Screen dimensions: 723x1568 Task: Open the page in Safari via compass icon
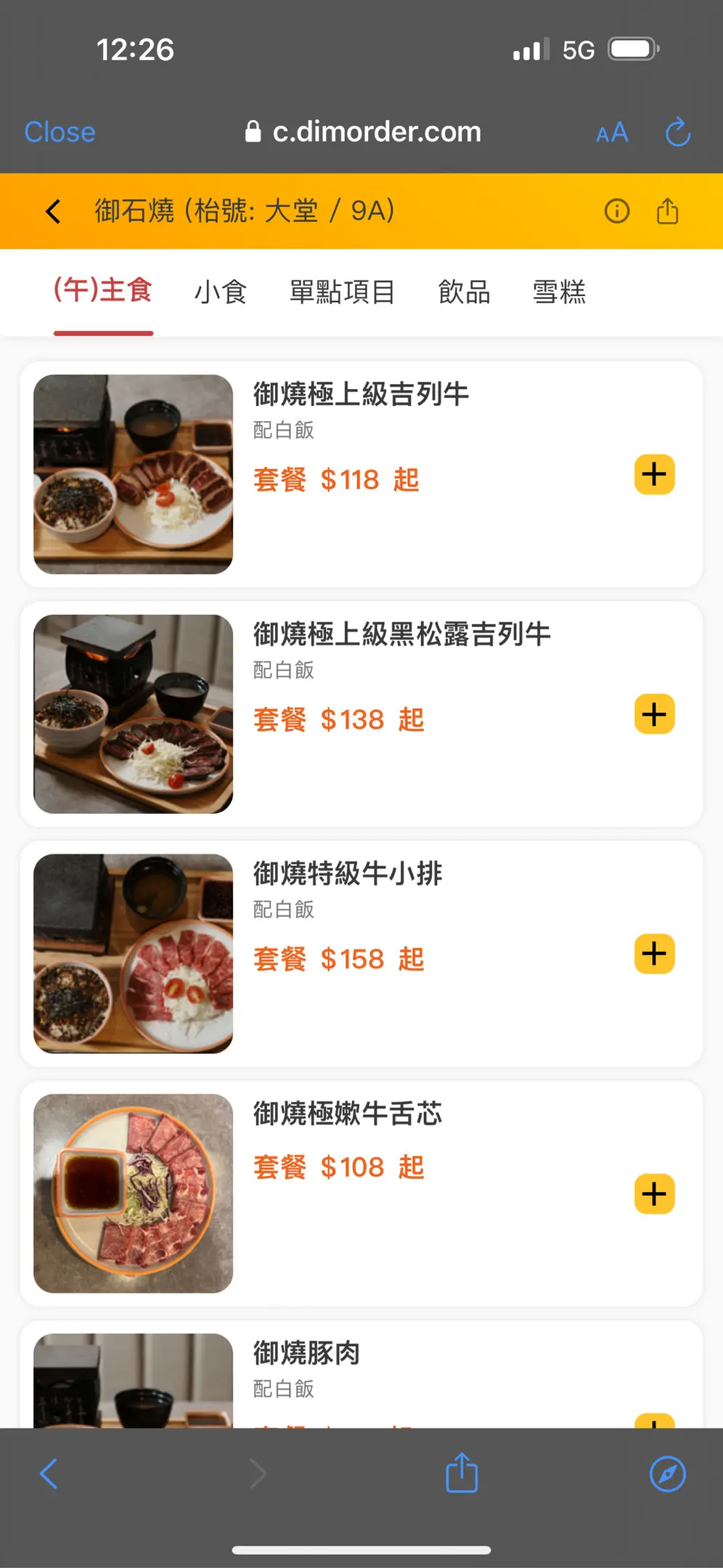667,1474
